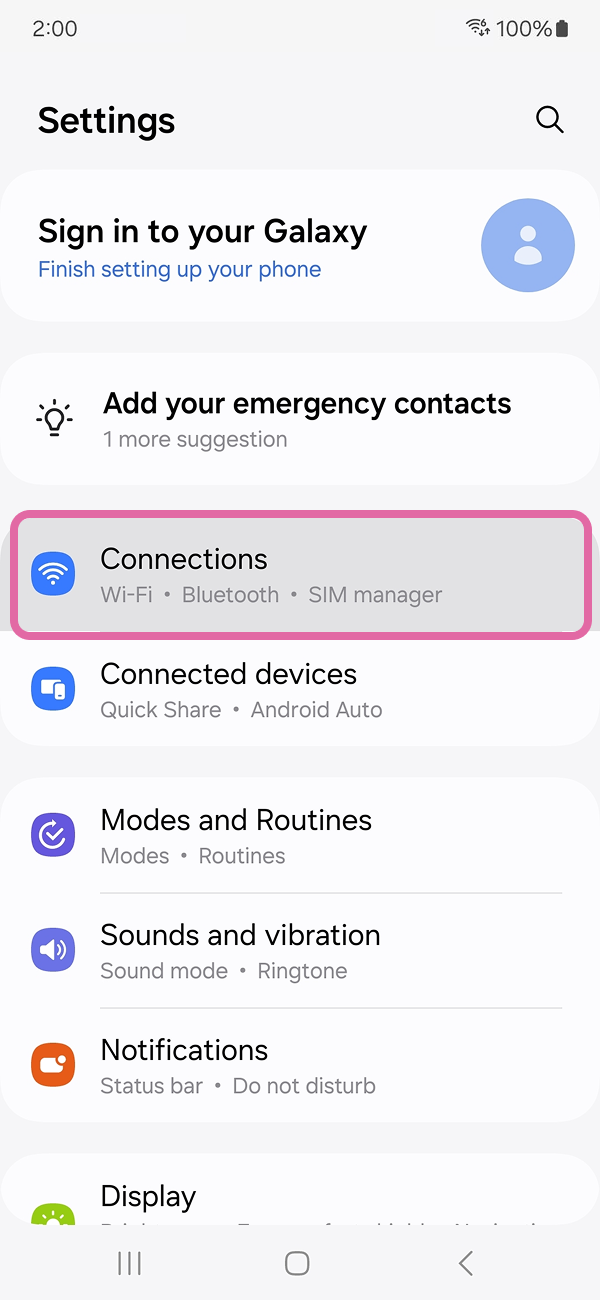View Notifications settings
This screenshot has height=1300, width=600.
(300, 1066)
